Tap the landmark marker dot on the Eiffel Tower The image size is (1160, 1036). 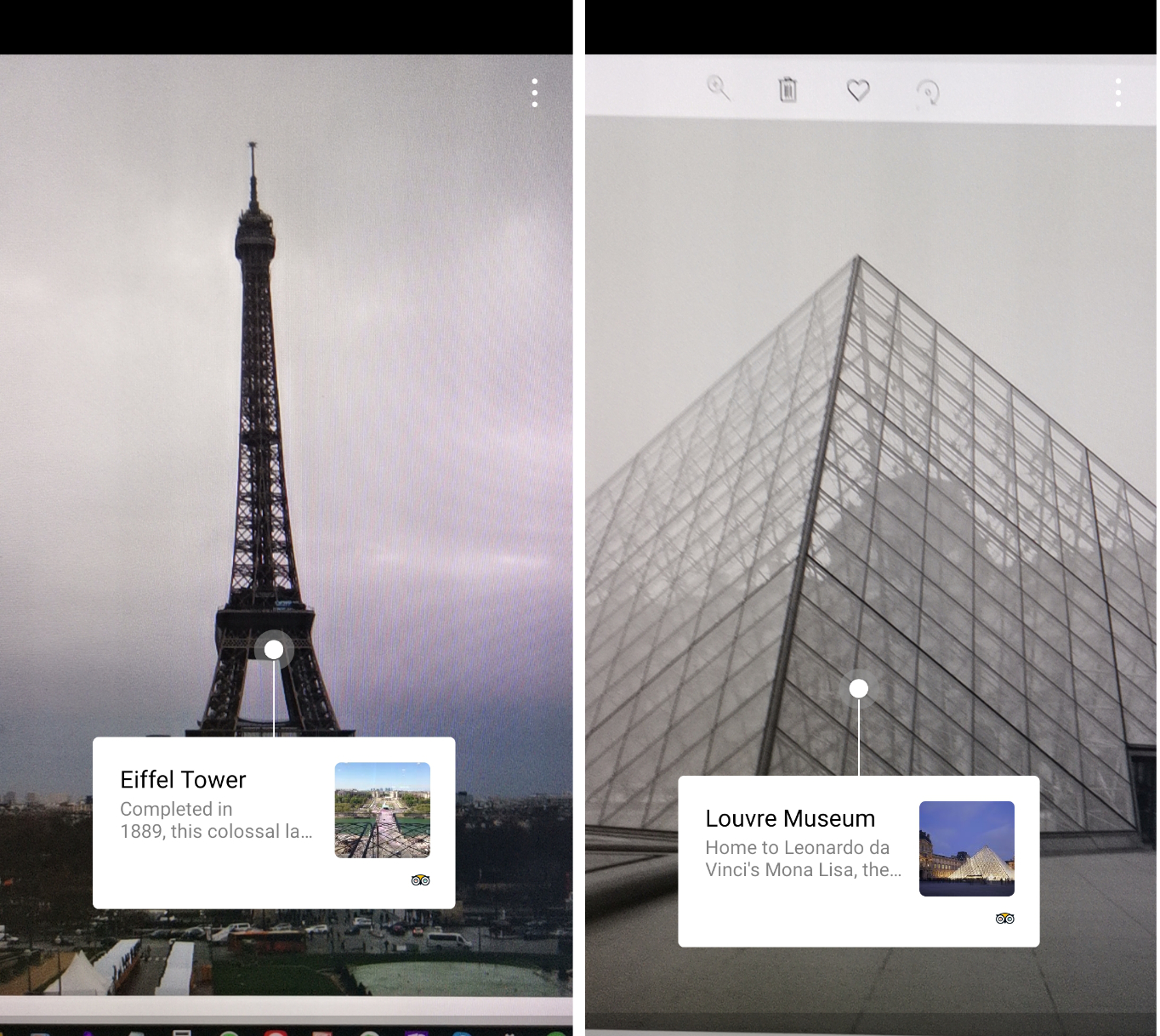(274, 650)
